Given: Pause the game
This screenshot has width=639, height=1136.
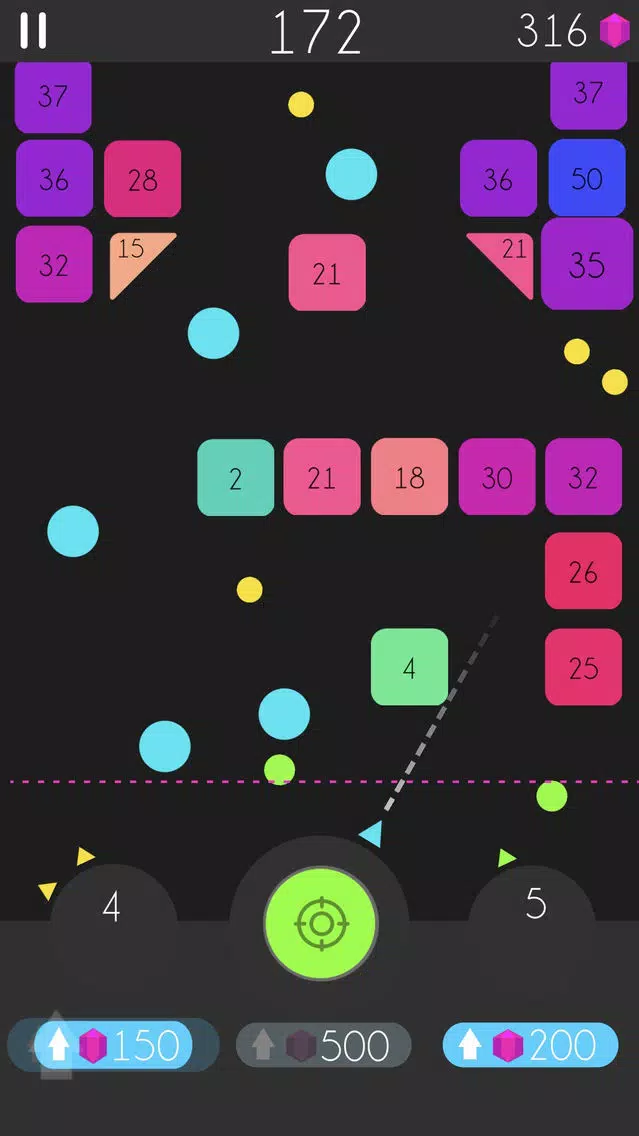Looking at the screenshot, I should (x=33, y=30).
